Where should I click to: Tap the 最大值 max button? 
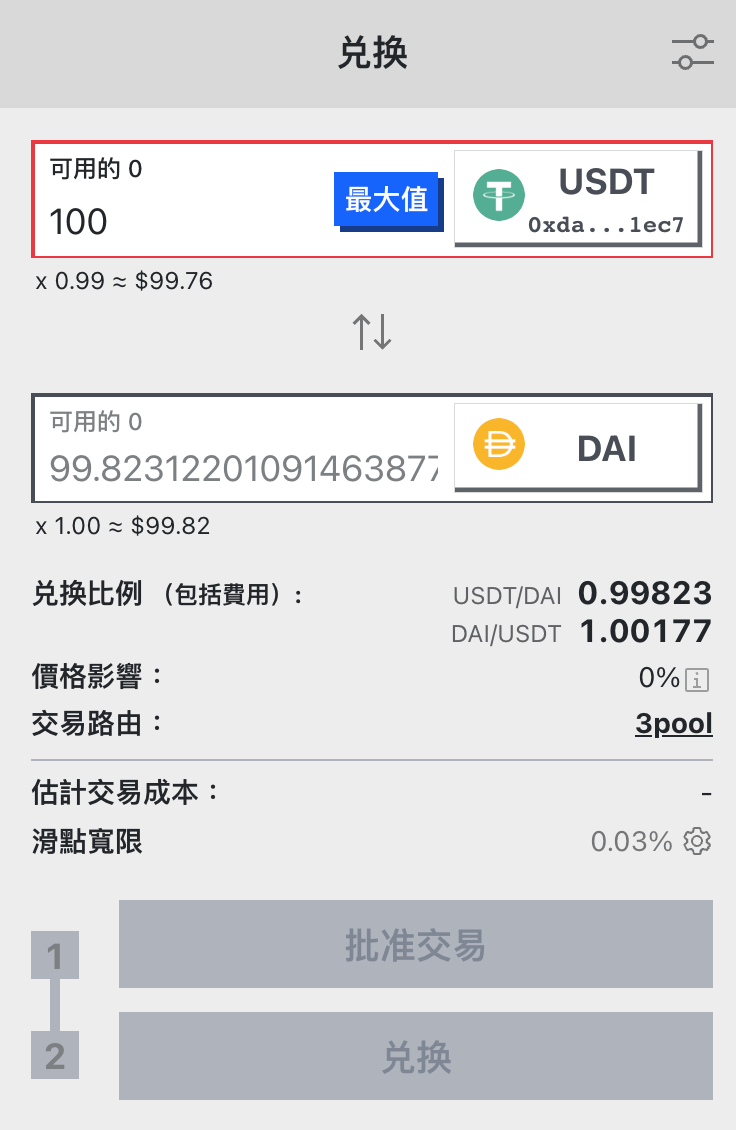click(387, 200)
